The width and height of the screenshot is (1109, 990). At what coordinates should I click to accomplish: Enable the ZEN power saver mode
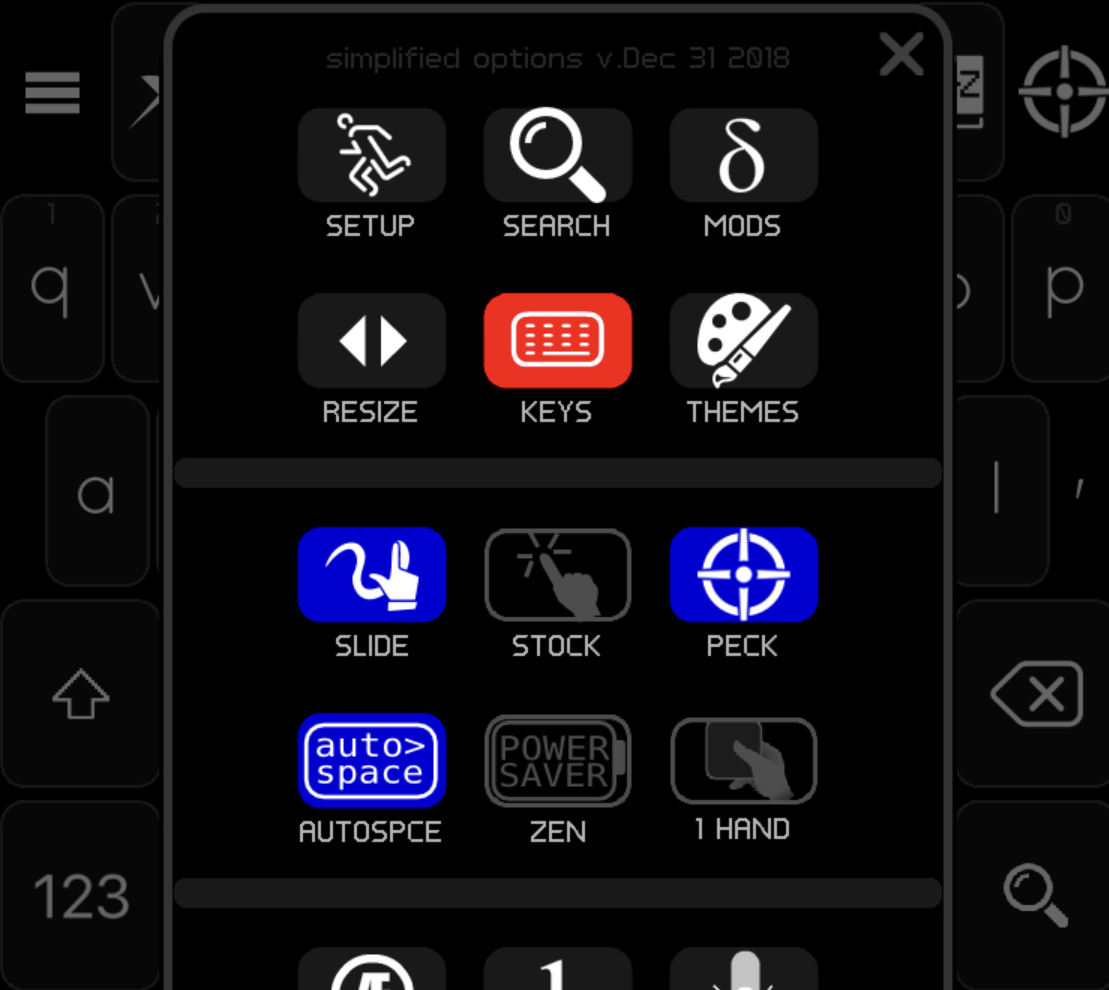(557, 760)
